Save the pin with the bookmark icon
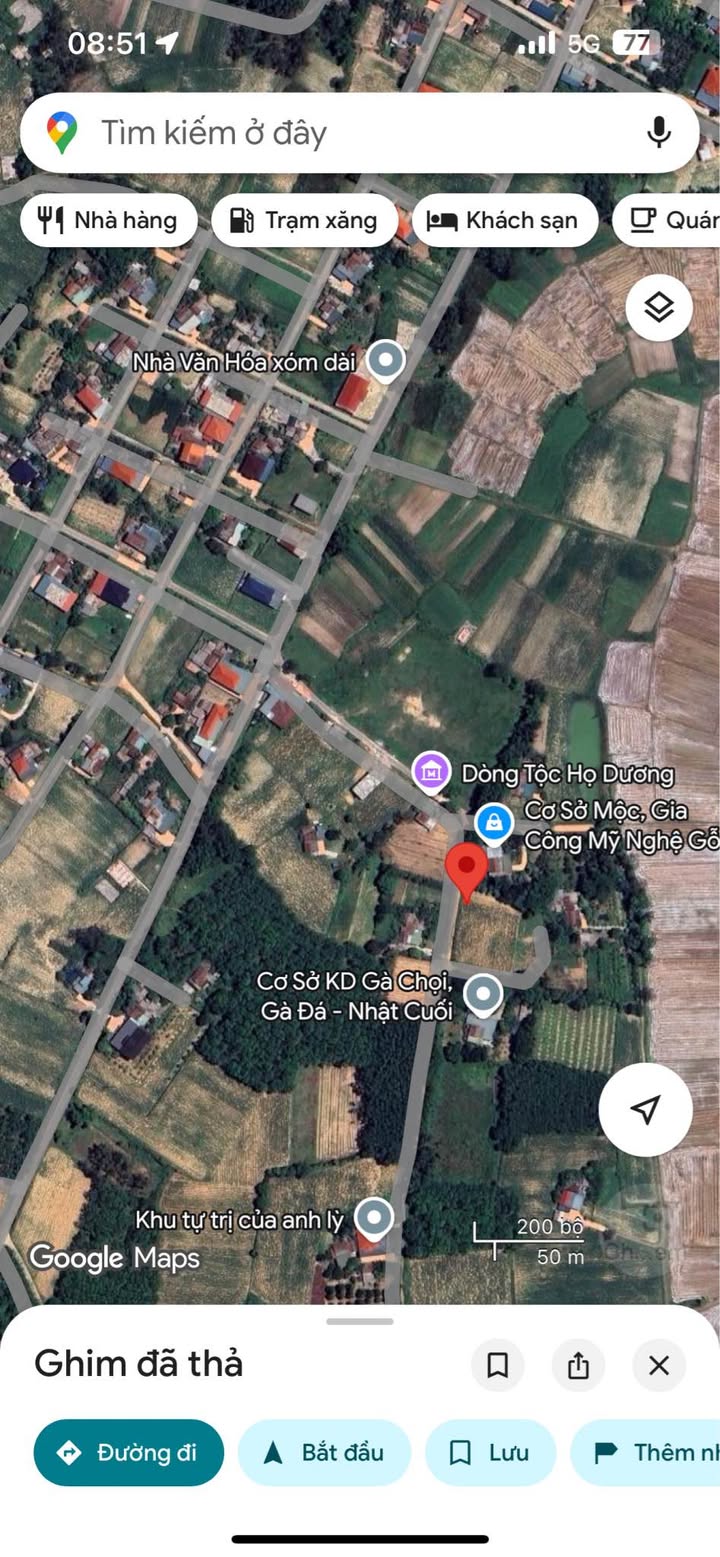This screenshot has width=720, height=1557. pos(497,1366)
